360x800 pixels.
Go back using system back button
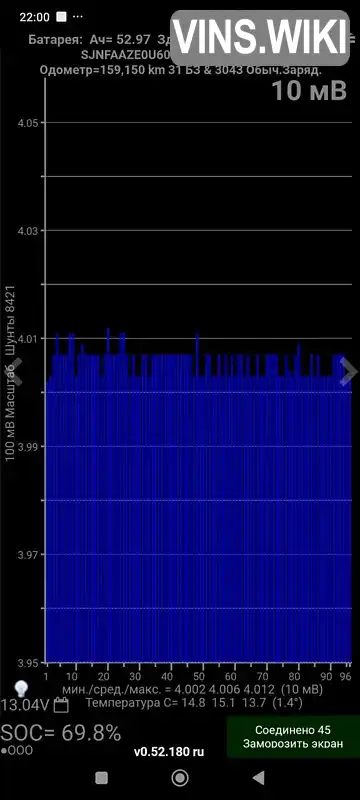pyautogui.click(x=259, y=778)
